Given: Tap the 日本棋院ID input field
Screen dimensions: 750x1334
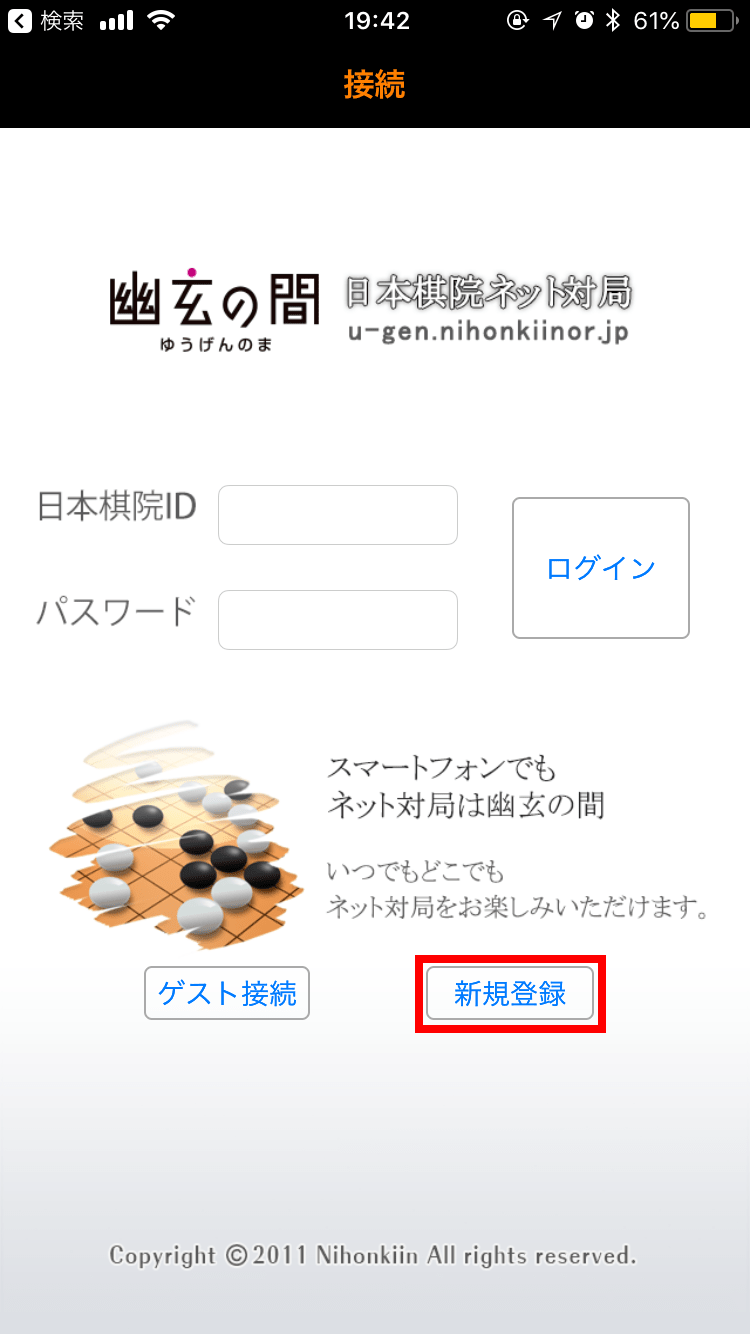Looking at the screenshot, I should pyautogui.click(x=337, y=515).
